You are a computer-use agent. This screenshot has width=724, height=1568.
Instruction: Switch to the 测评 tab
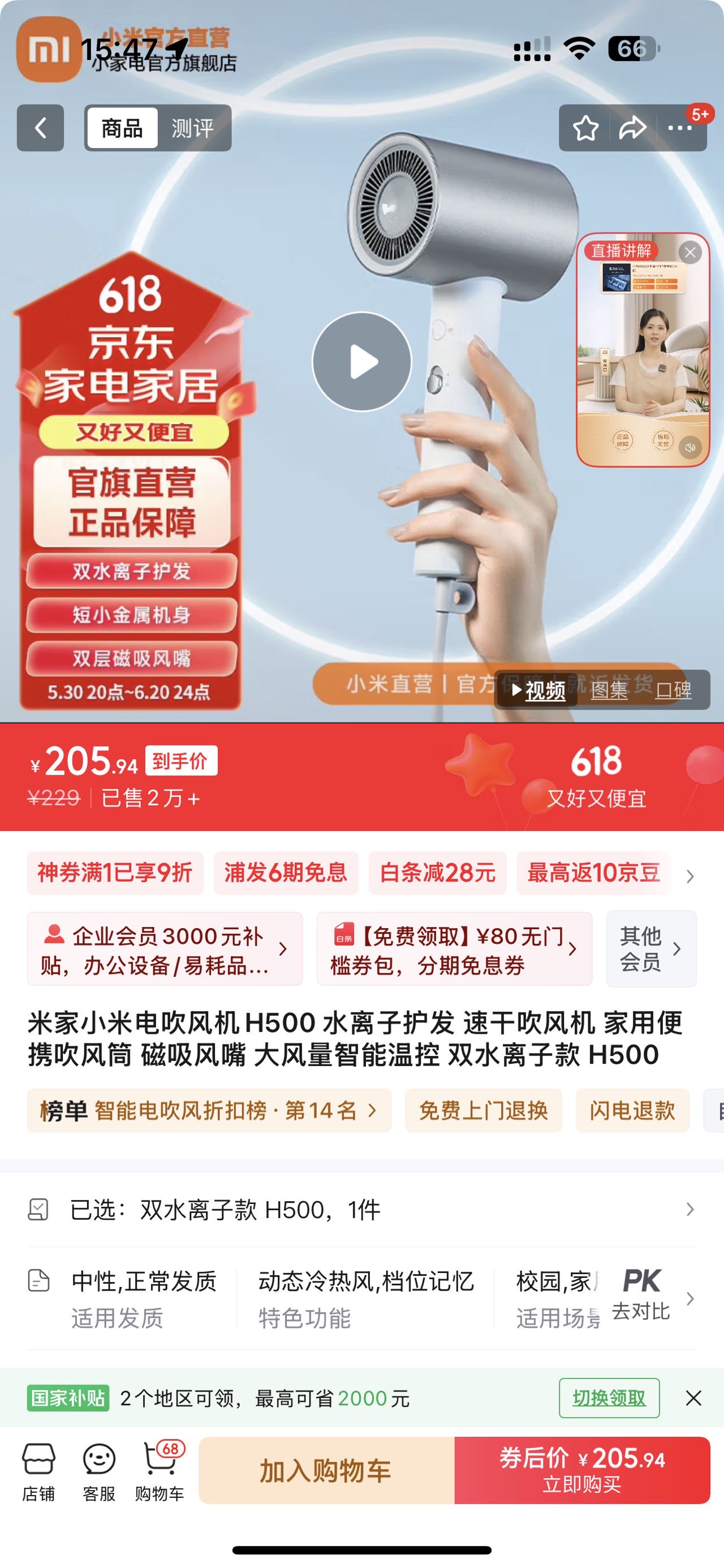click(x=192, y=128)
